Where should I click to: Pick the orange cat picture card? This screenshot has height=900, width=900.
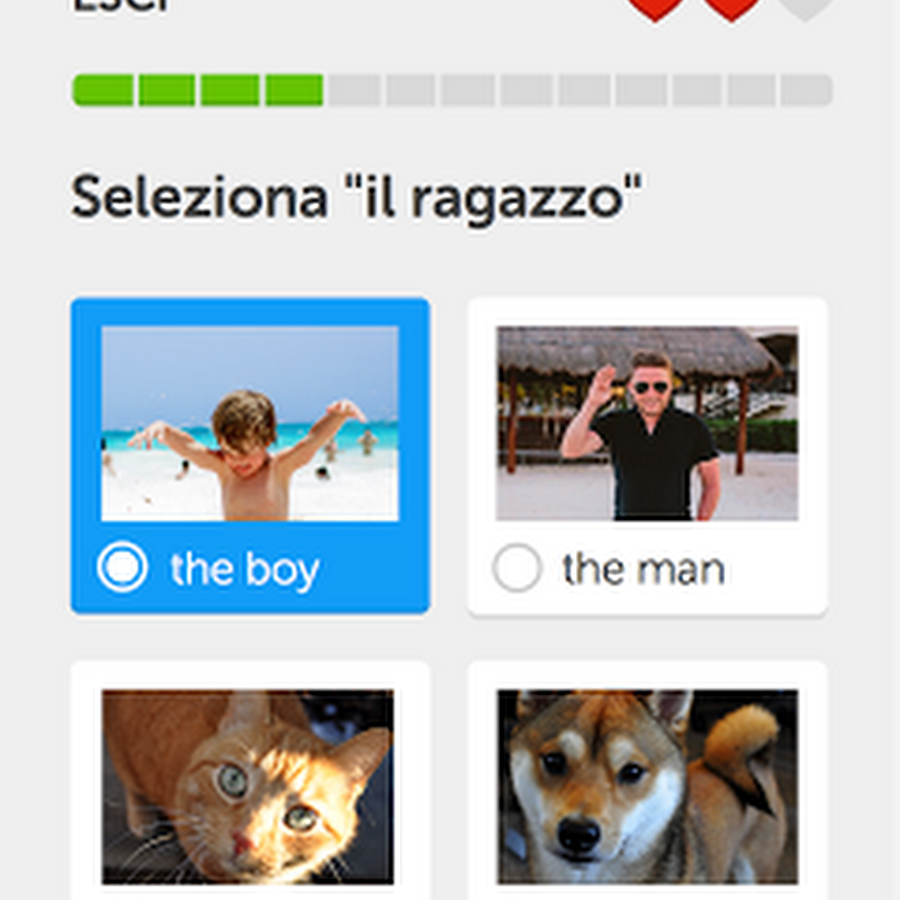click(248, 785)
